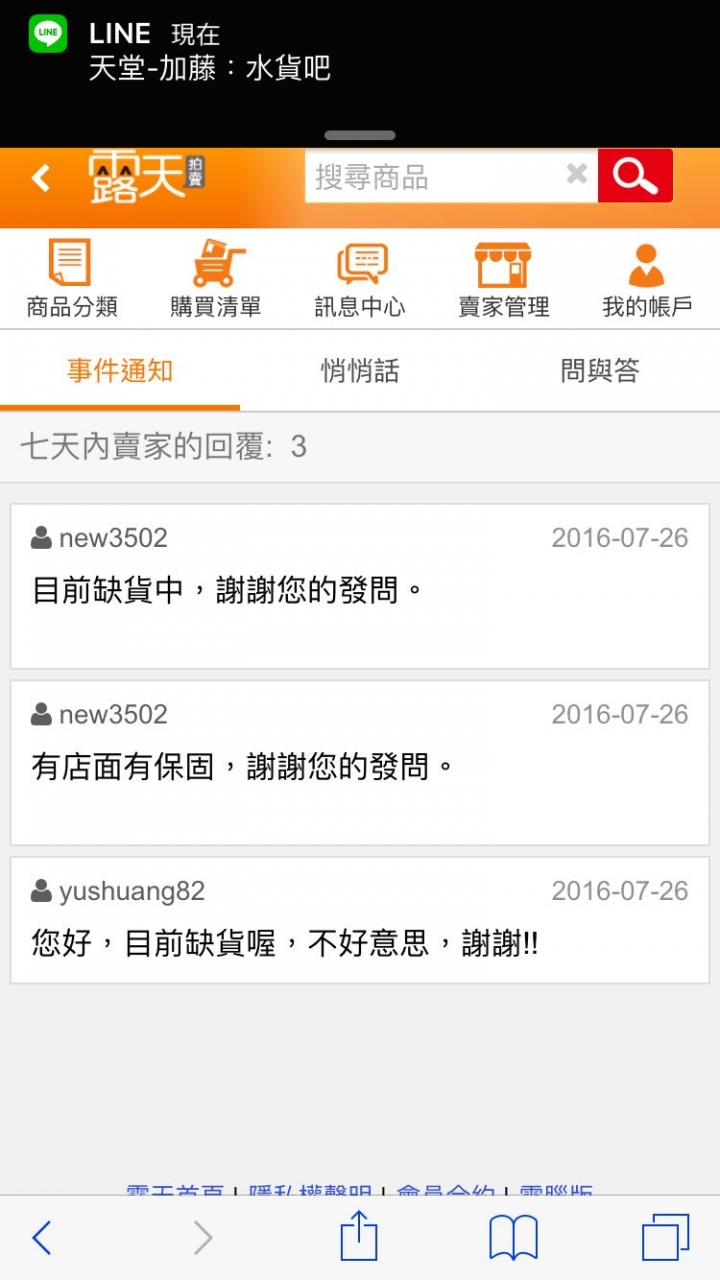Open the LINE notification from 天堂-加藤
This screenshot has width=720, height=1280.
pyautogui.click(x=360, y=60)
